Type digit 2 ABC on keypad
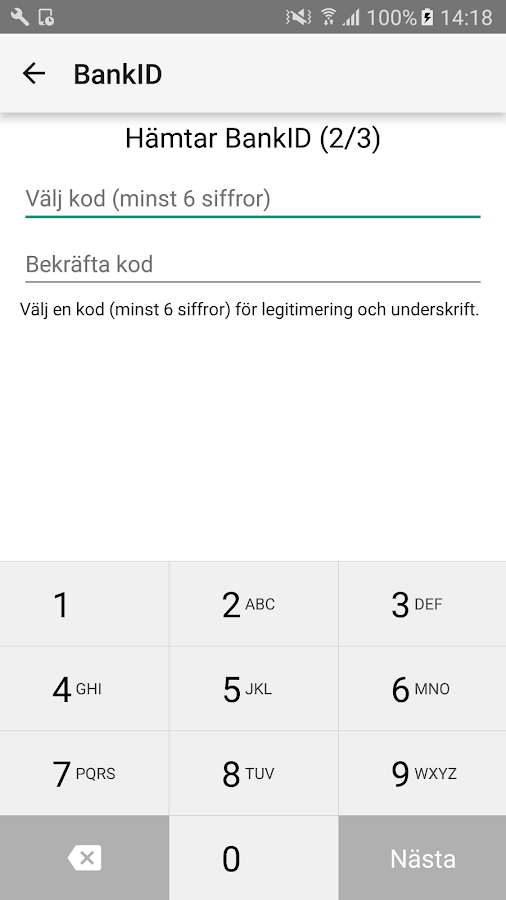The height and width of the screenshot is (900, 506). pos(254,604)
